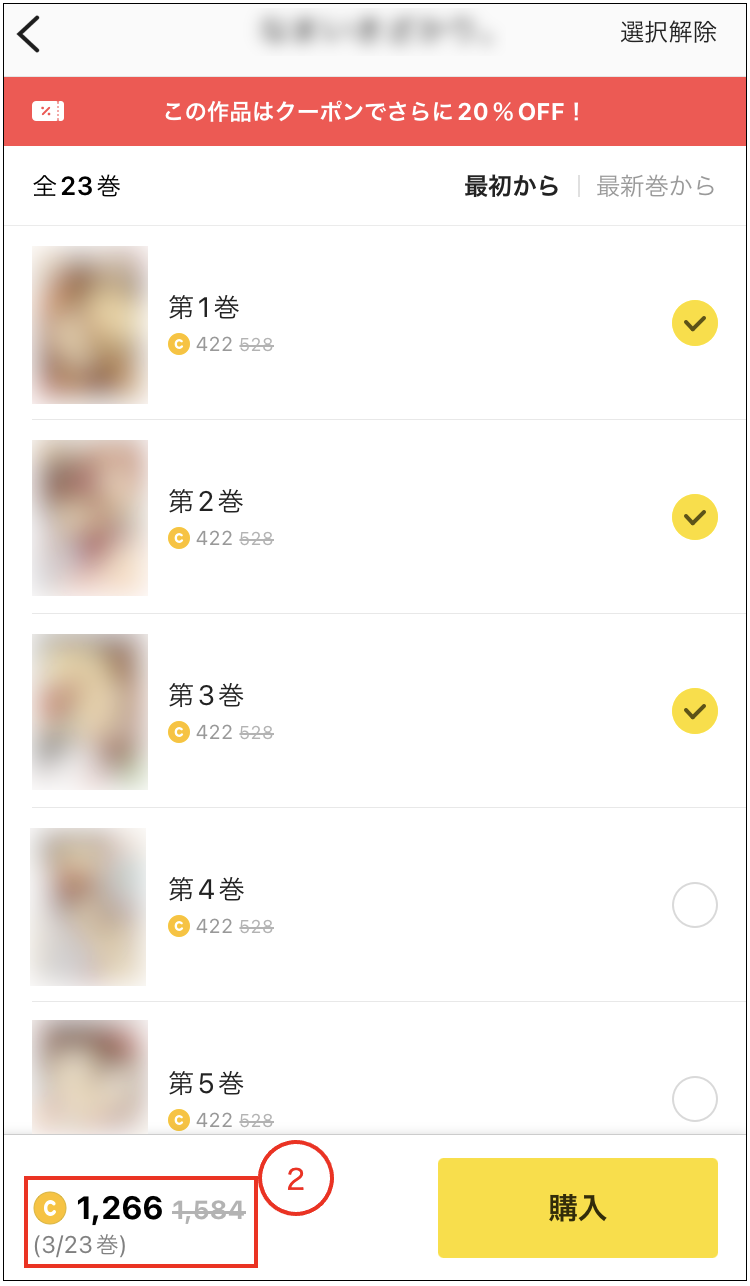Add 第5巻 to the selection
Image resolution: width=750 pixels, height=1286 pixels.
pos(694,1099)
